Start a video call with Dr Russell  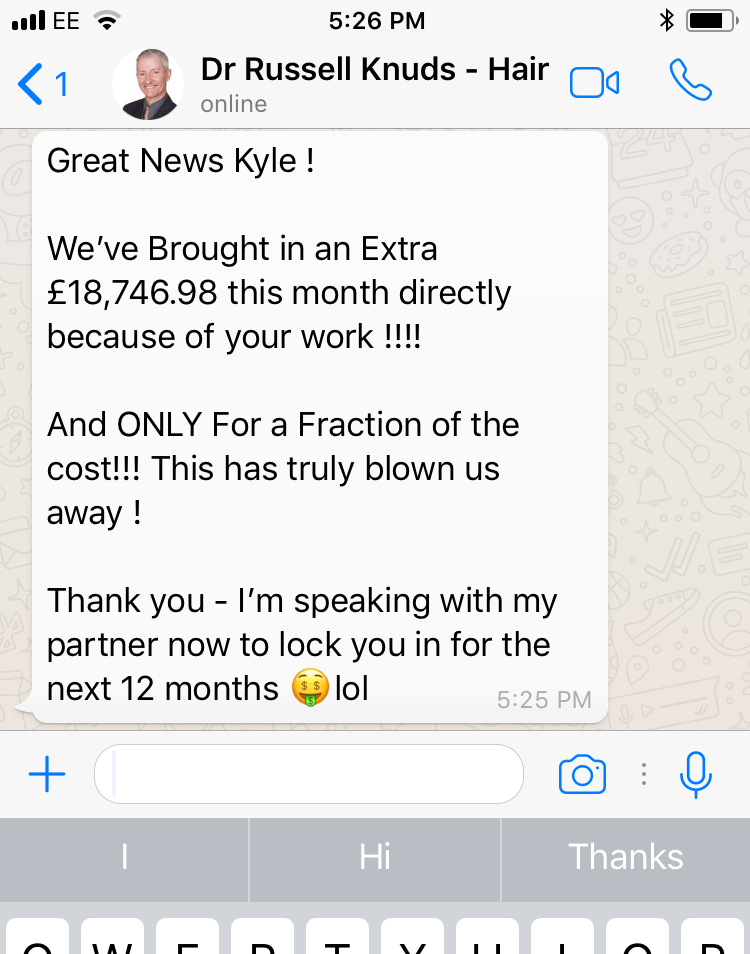(594, 83)
